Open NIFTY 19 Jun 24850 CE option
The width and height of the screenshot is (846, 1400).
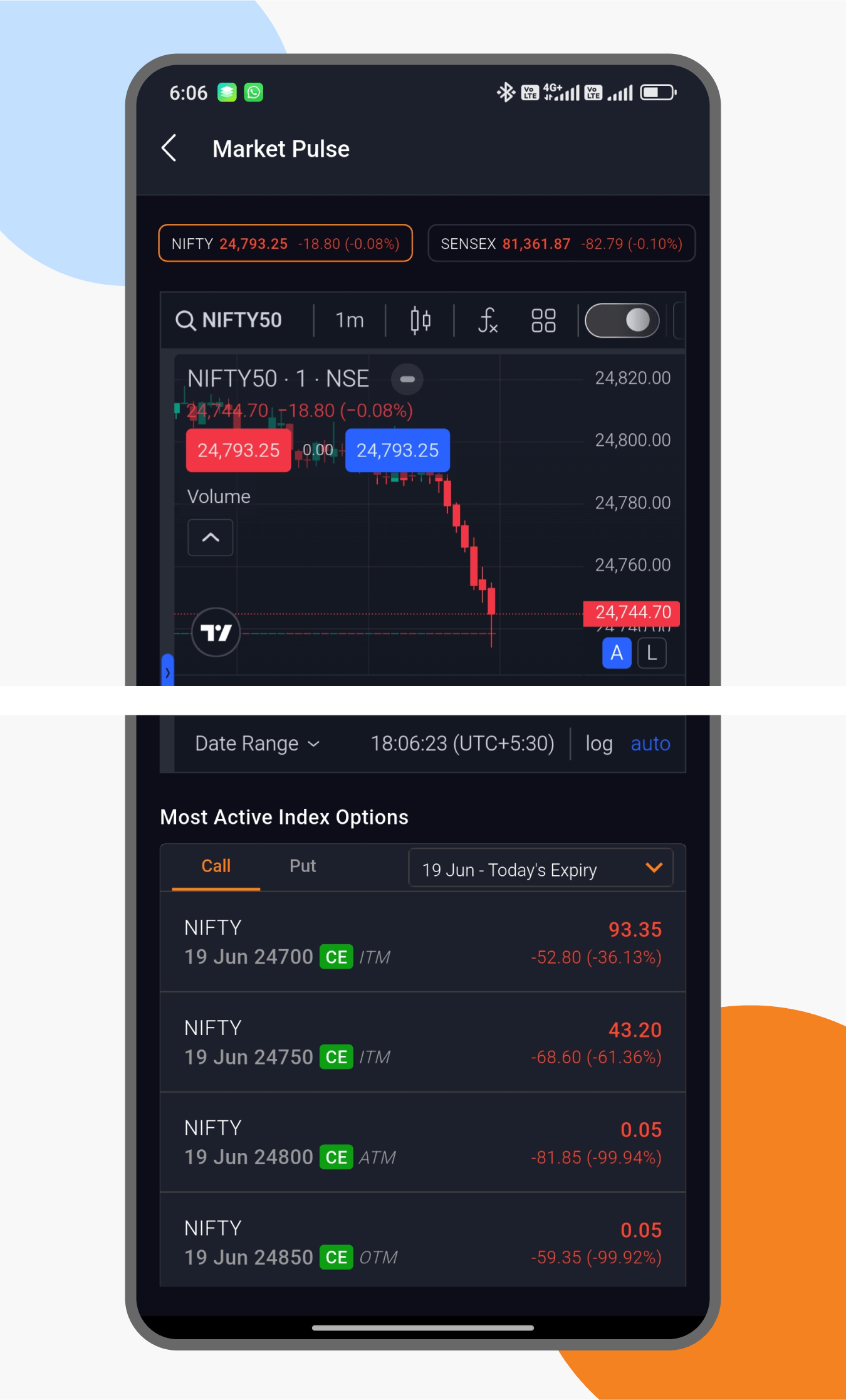(x=423, y=1242)
